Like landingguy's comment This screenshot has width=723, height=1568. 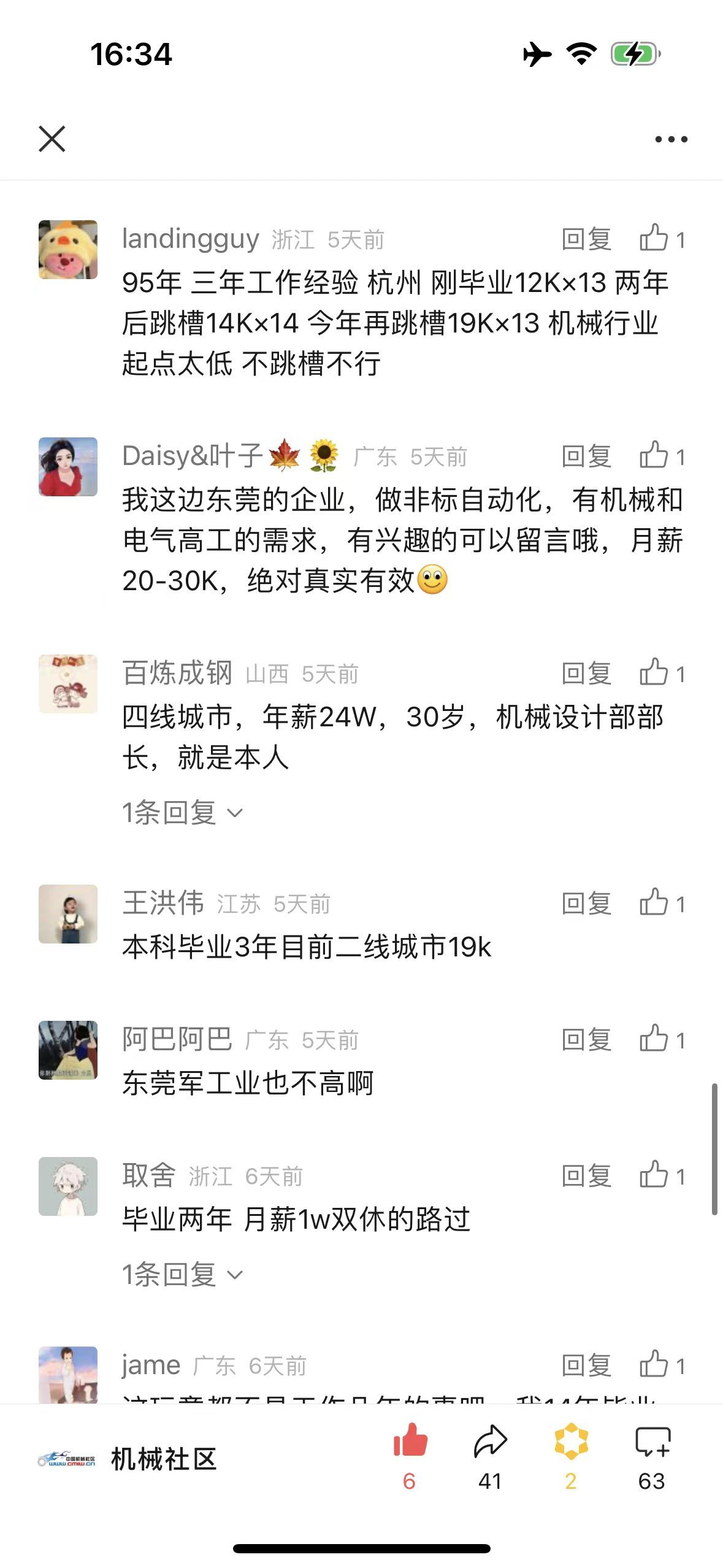coord(662,238)
